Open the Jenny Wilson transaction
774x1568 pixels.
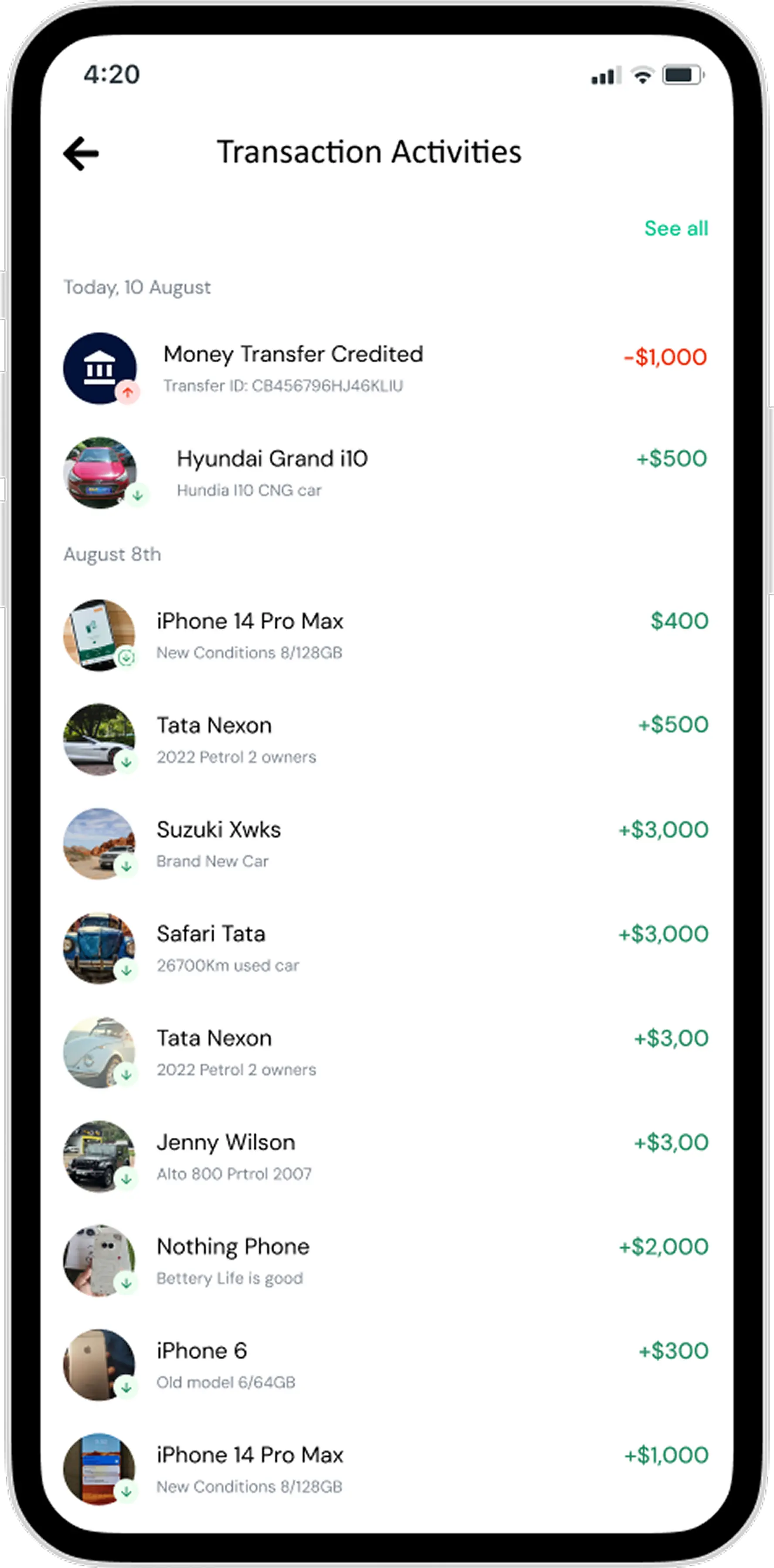click(x=234, y=1155)
